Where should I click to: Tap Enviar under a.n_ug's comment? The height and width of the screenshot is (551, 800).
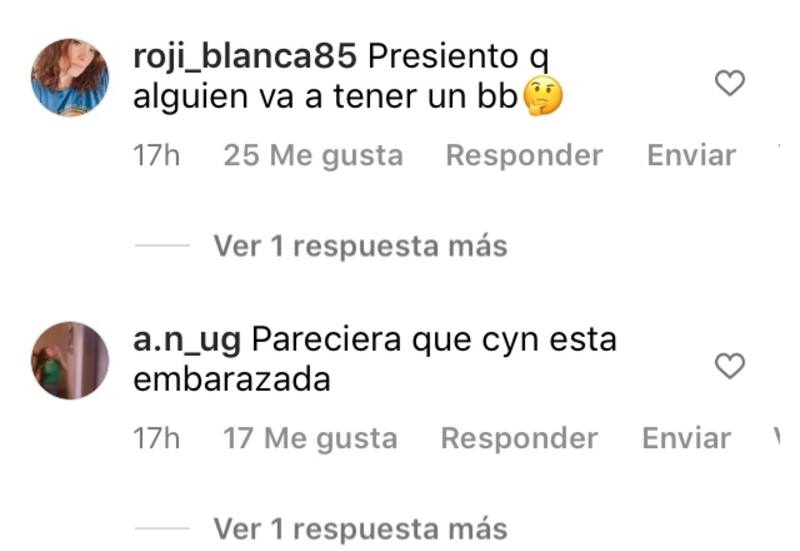tap(686, 439)
